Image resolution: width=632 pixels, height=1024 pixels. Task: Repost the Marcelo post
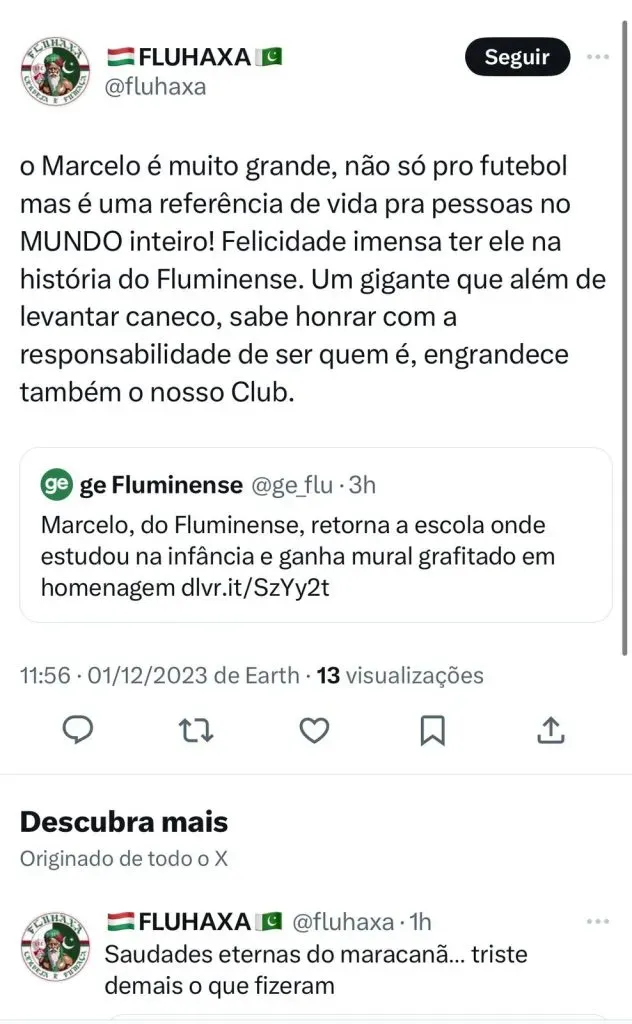pos(196,732)
